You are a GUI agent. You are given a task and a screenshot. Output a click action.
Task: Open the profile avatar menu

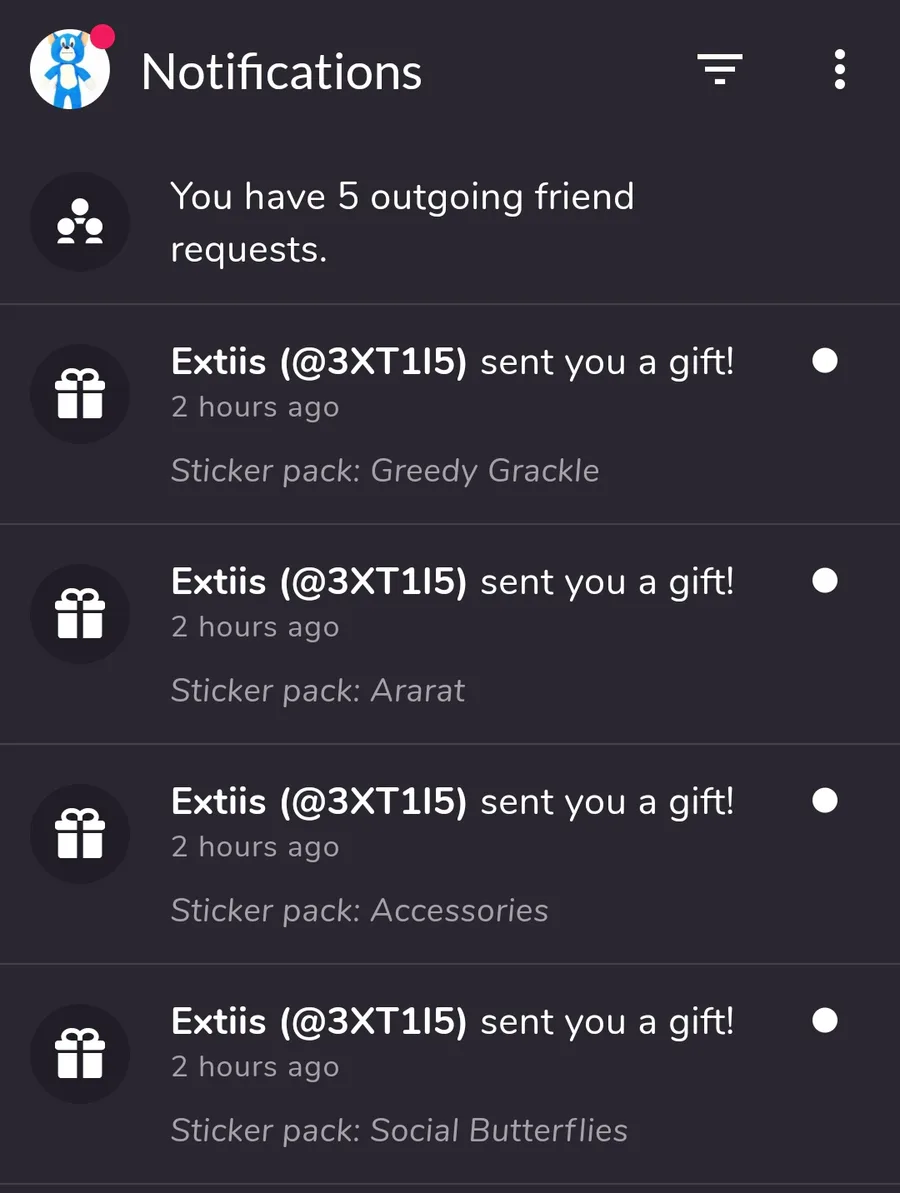[x=70, y=70]
